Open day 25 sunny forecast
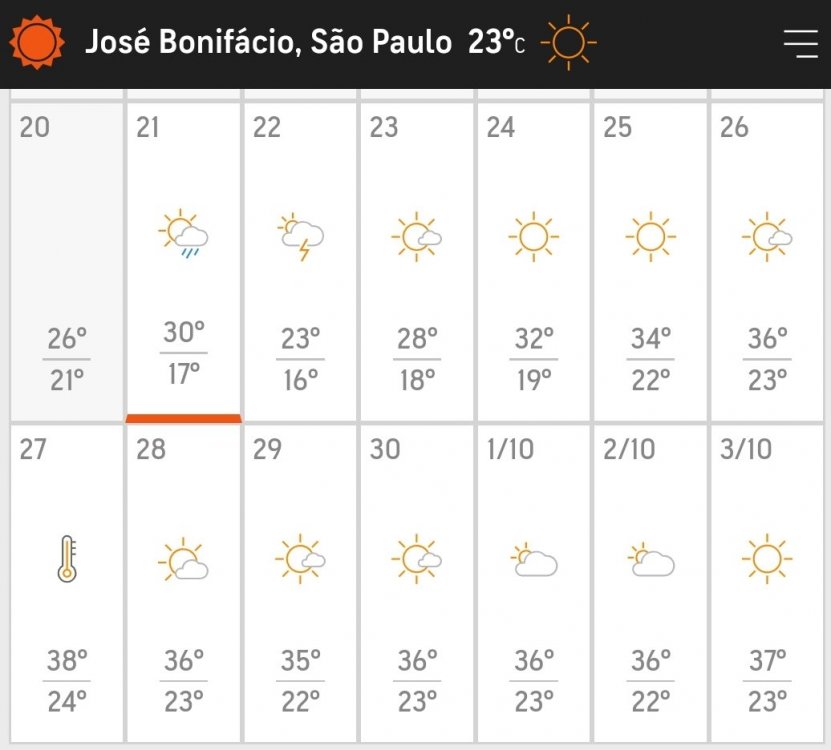 point(650,262)
